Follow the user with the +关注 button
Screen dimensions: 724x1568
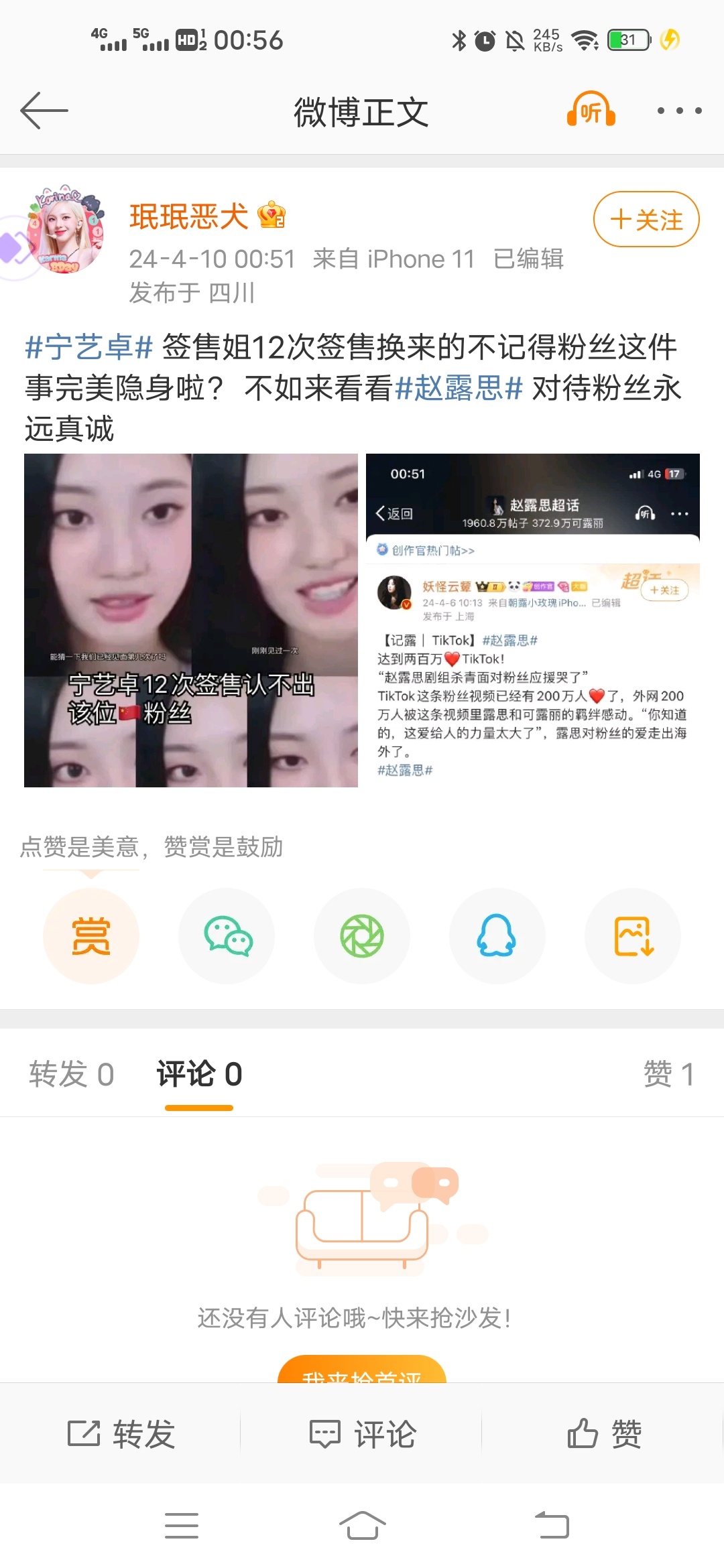(x=646, y=219)
